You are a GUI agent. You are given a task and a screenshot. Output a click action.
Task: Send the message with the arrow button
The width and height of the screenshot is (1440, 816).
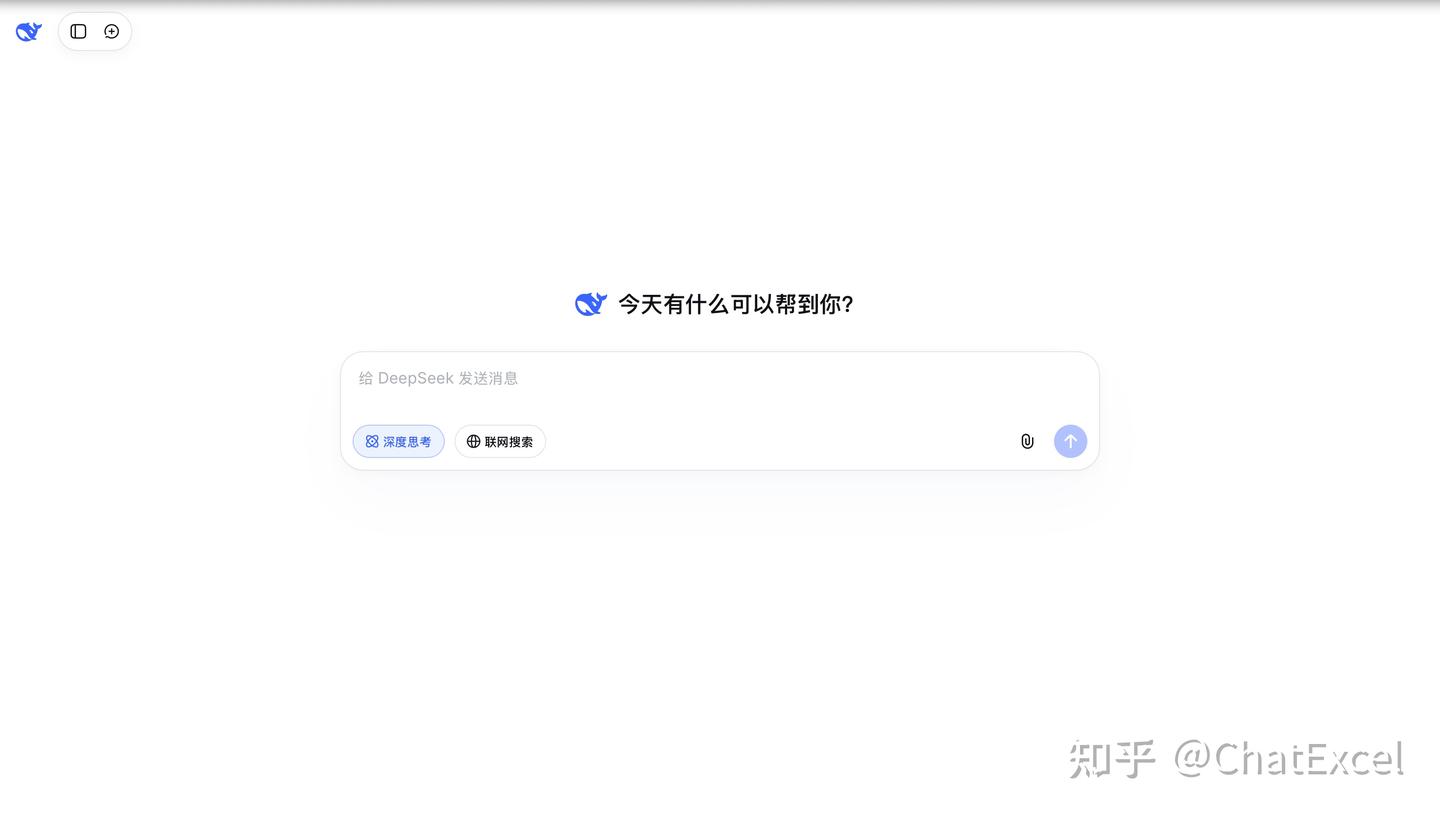[1070, 441]
